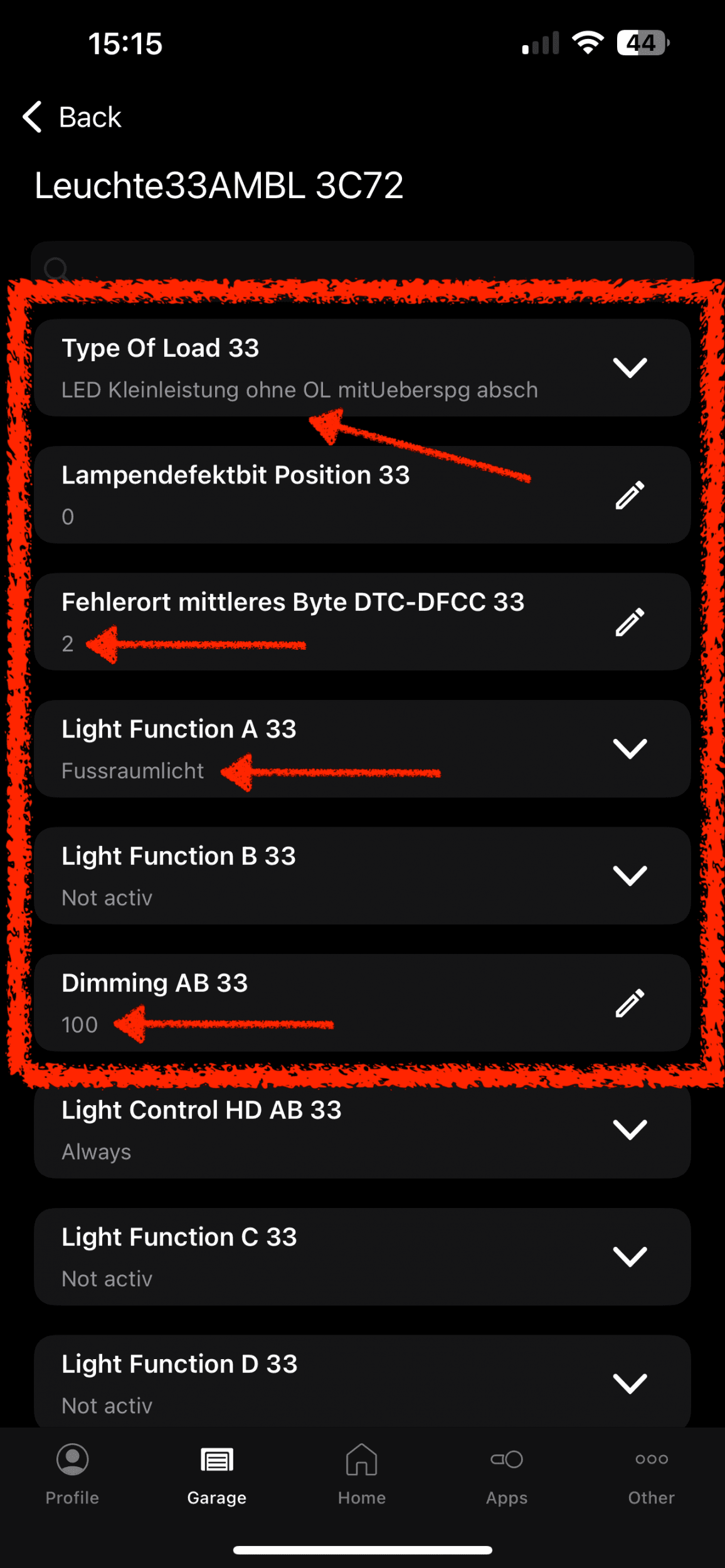This screenshot has height=1568, width=725.
Task: Go back to the previous screen
Action: tap(72, 117)
